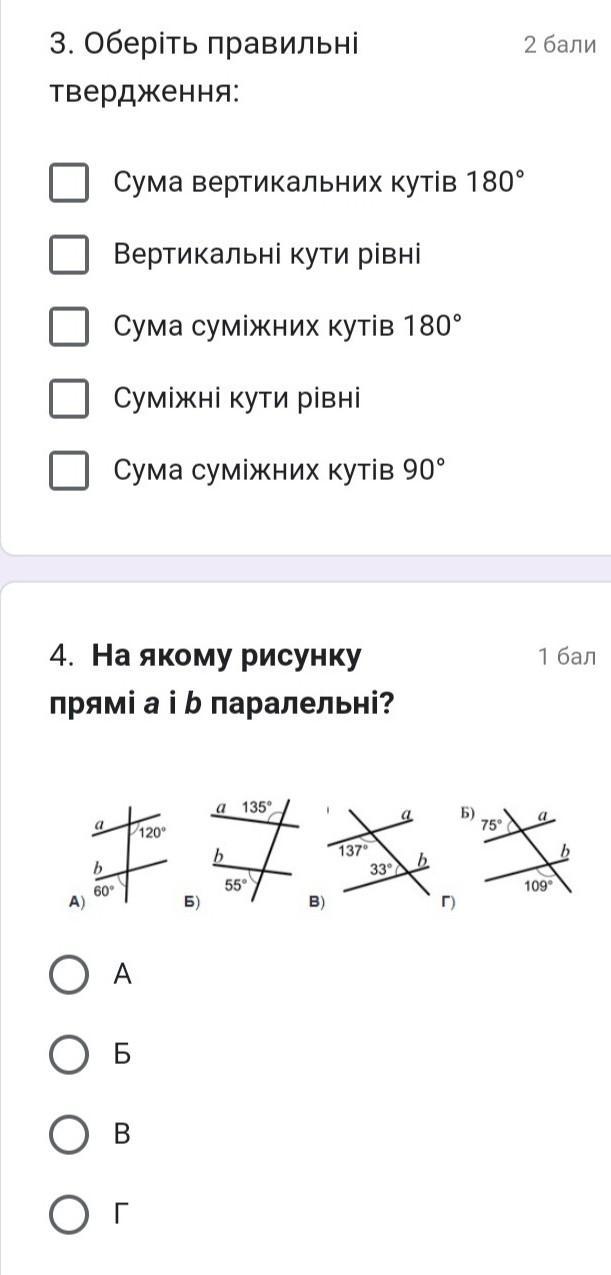
Task: Pick answer В for parallel lines
Action: pyautogui.click(x=69, y=1136)
